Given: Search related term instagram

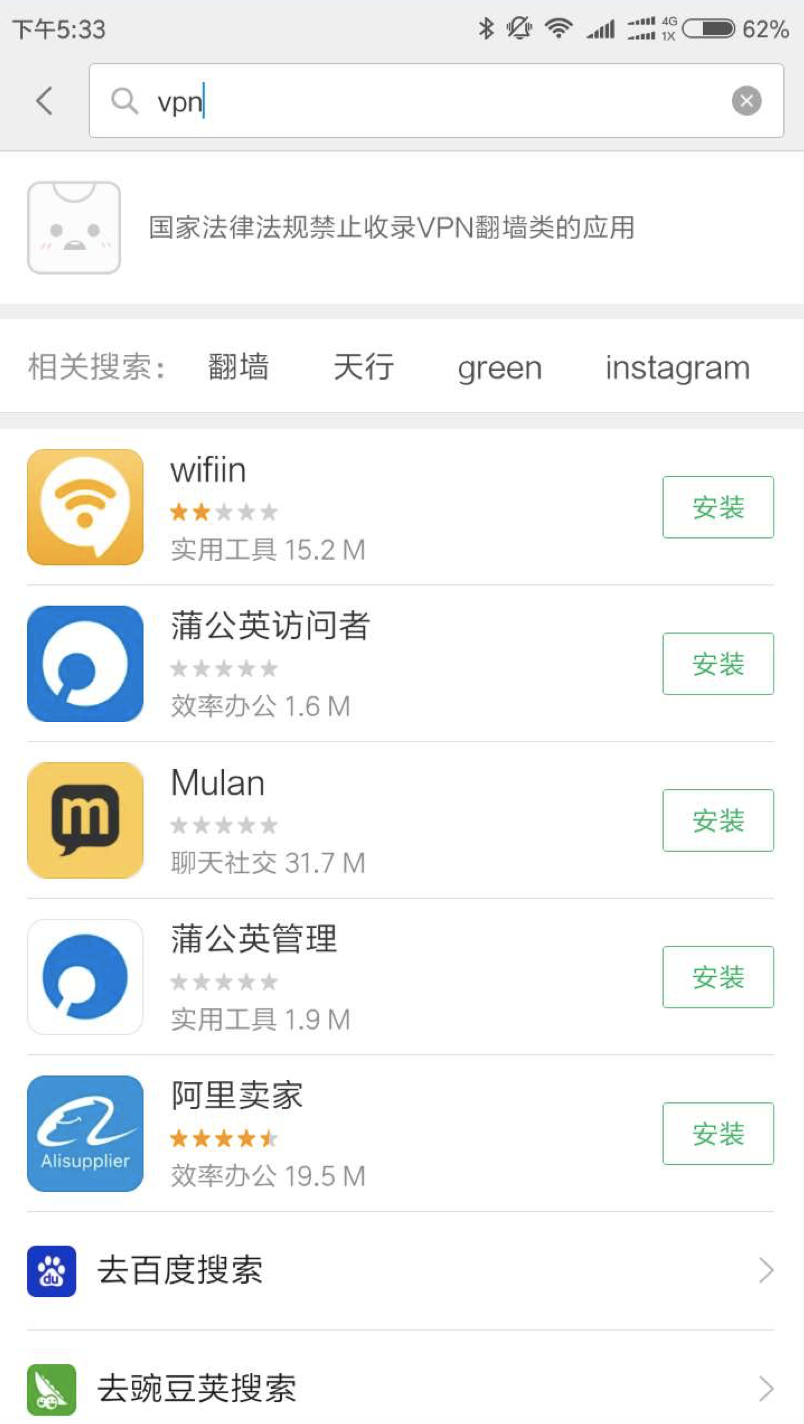Looking at the screenshot, I should 677,368.
